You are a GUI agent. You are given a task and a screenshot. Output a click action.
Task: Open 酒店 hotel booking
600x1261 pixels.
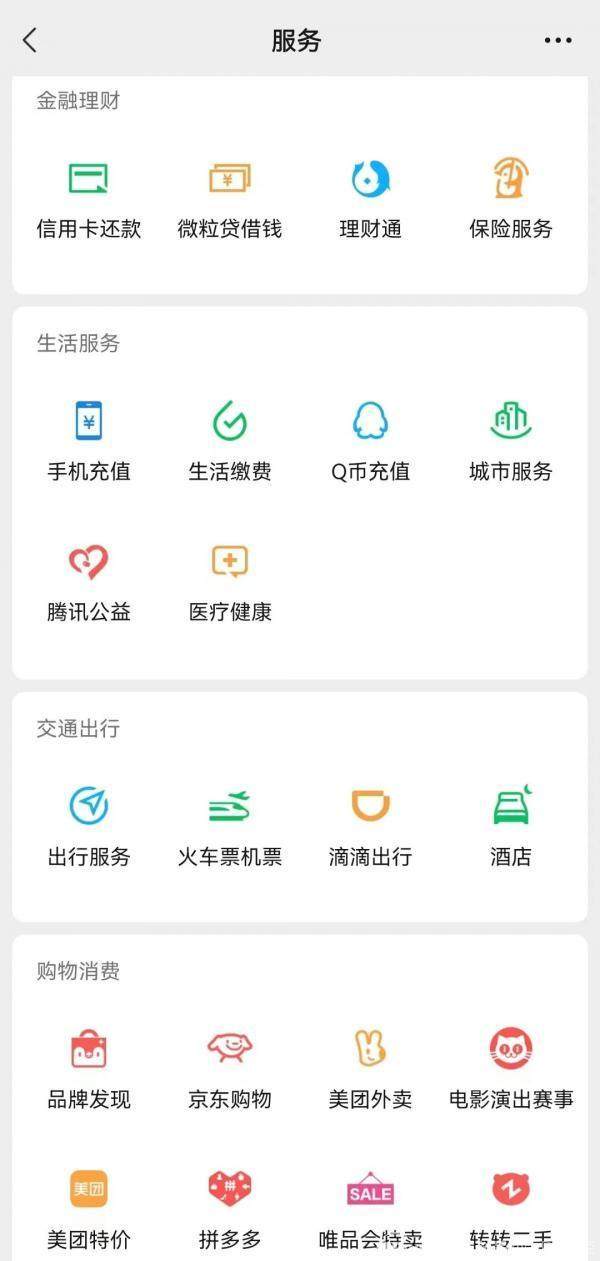tap(511, 827)
